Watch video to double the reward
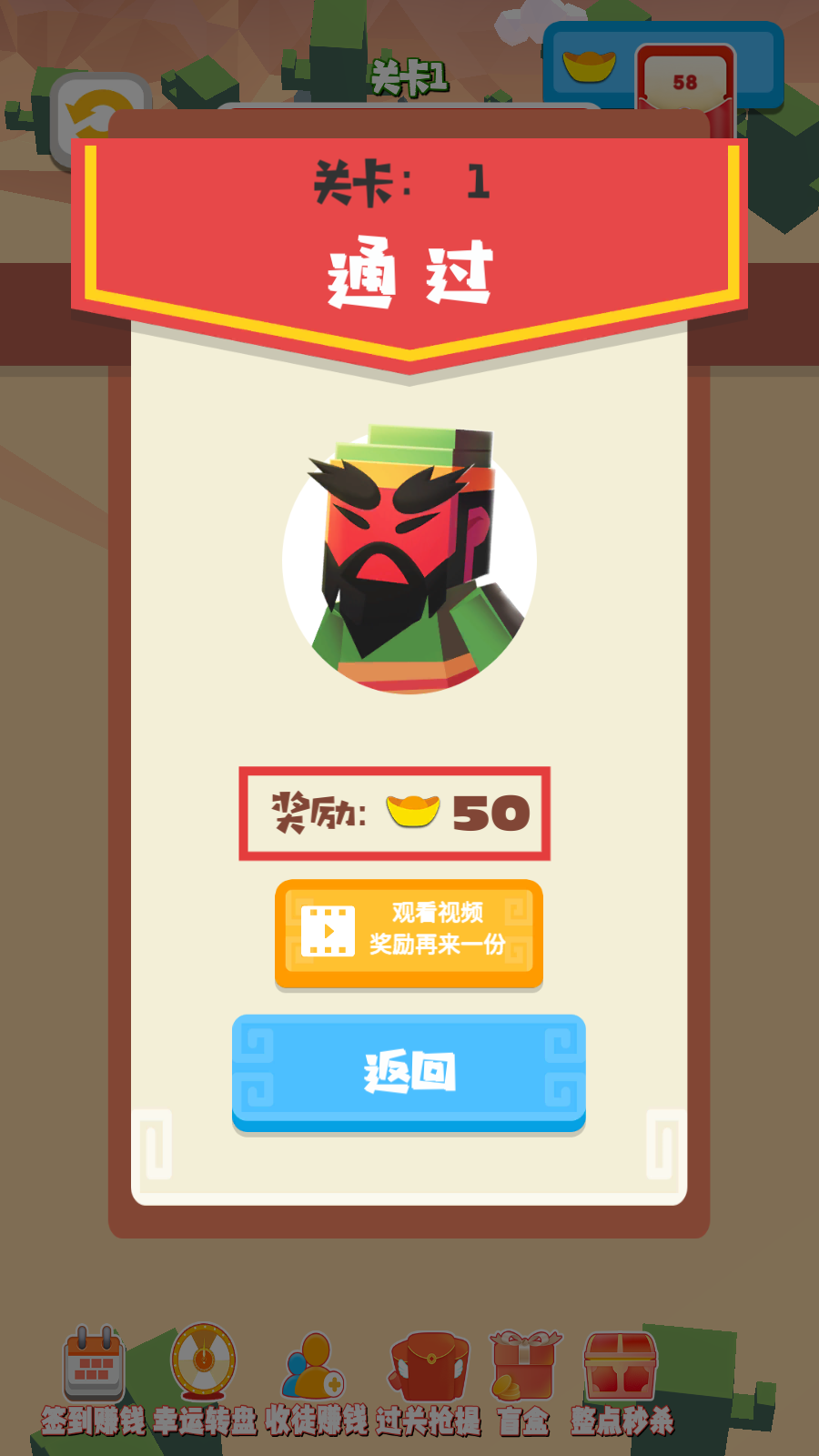The height and width of the screenshot is (1456, 819). (409, 933)
